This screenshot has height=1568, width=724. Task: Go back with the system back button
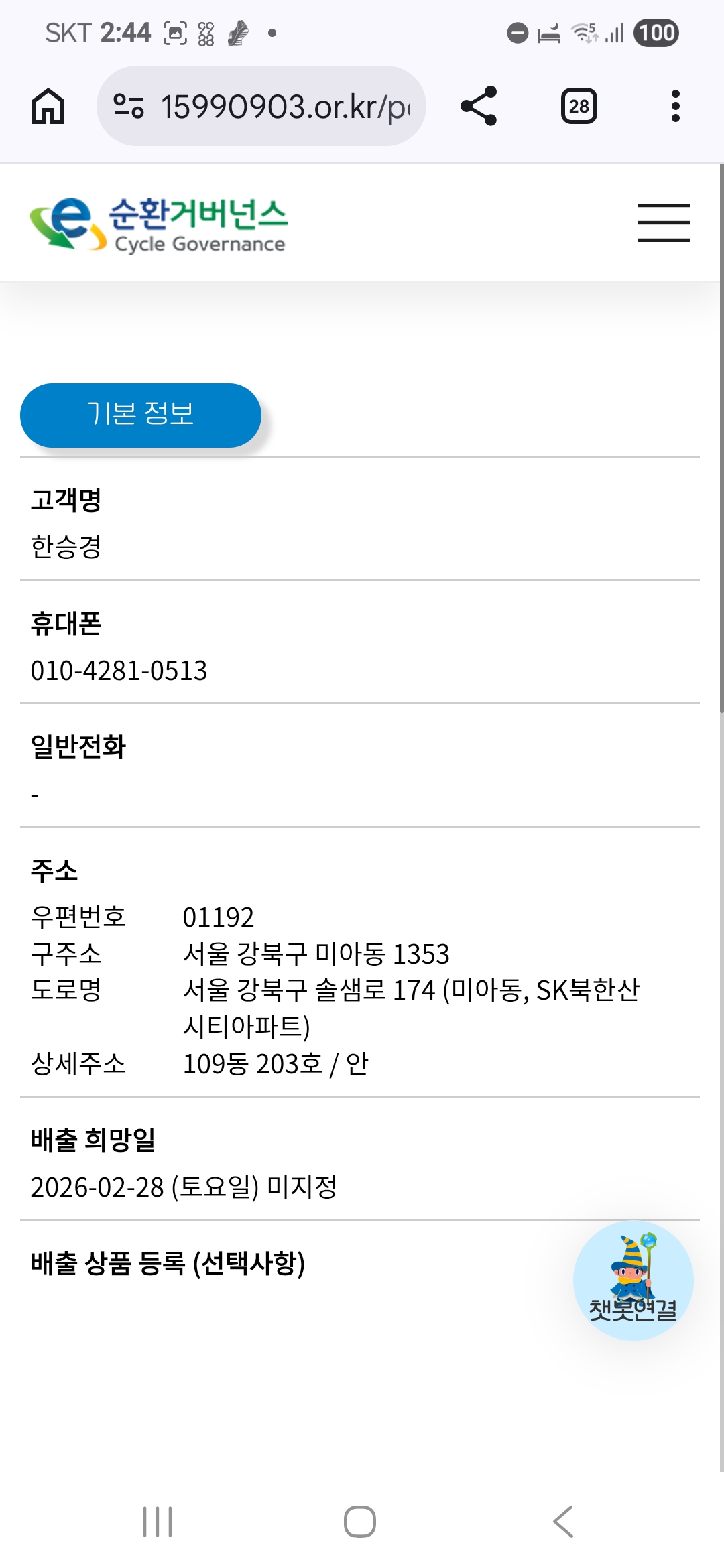(x=563, y=1521)
